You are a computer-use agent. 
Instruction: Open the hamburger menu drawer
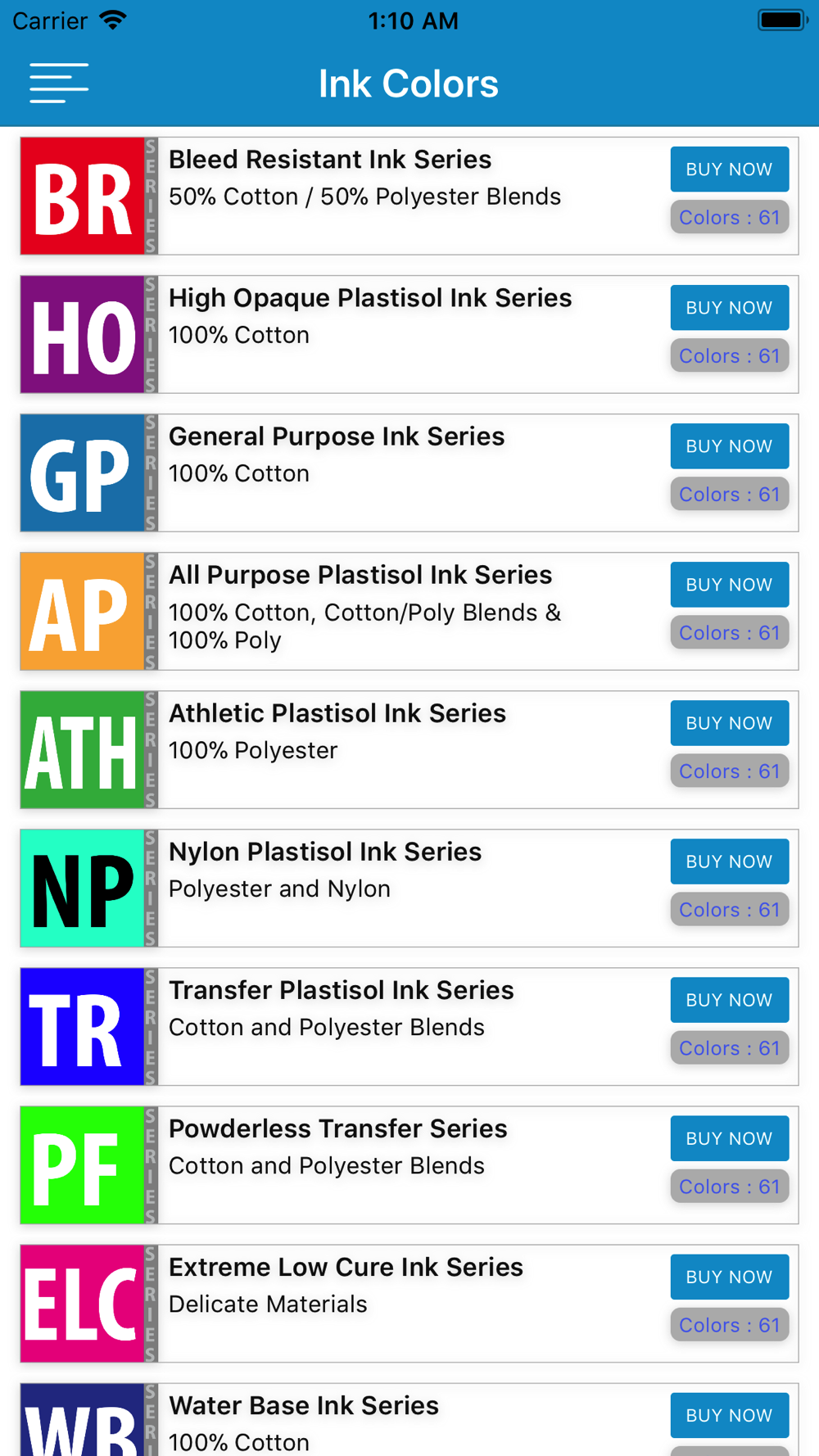tap(58, 83)
